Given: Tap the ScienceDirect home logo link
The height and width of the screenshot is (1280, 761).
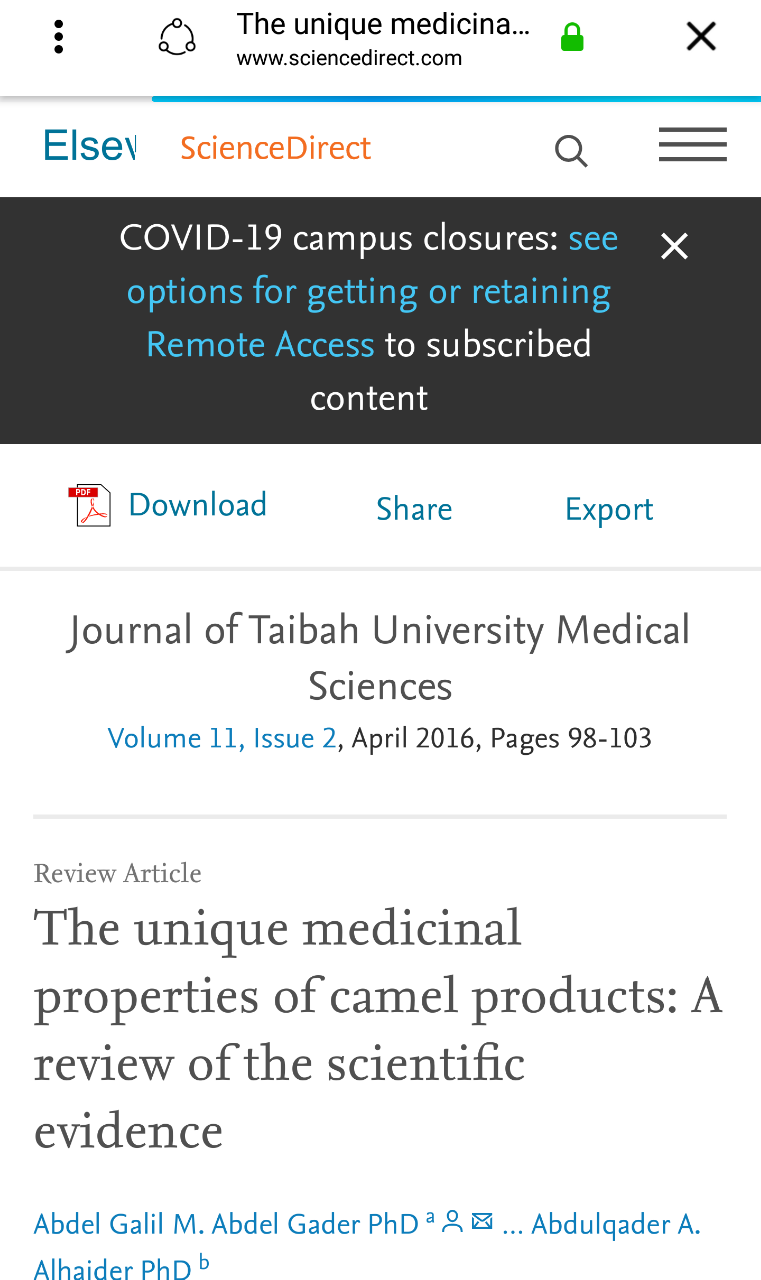Looking at the screenshot, I should tap(275, 148).
